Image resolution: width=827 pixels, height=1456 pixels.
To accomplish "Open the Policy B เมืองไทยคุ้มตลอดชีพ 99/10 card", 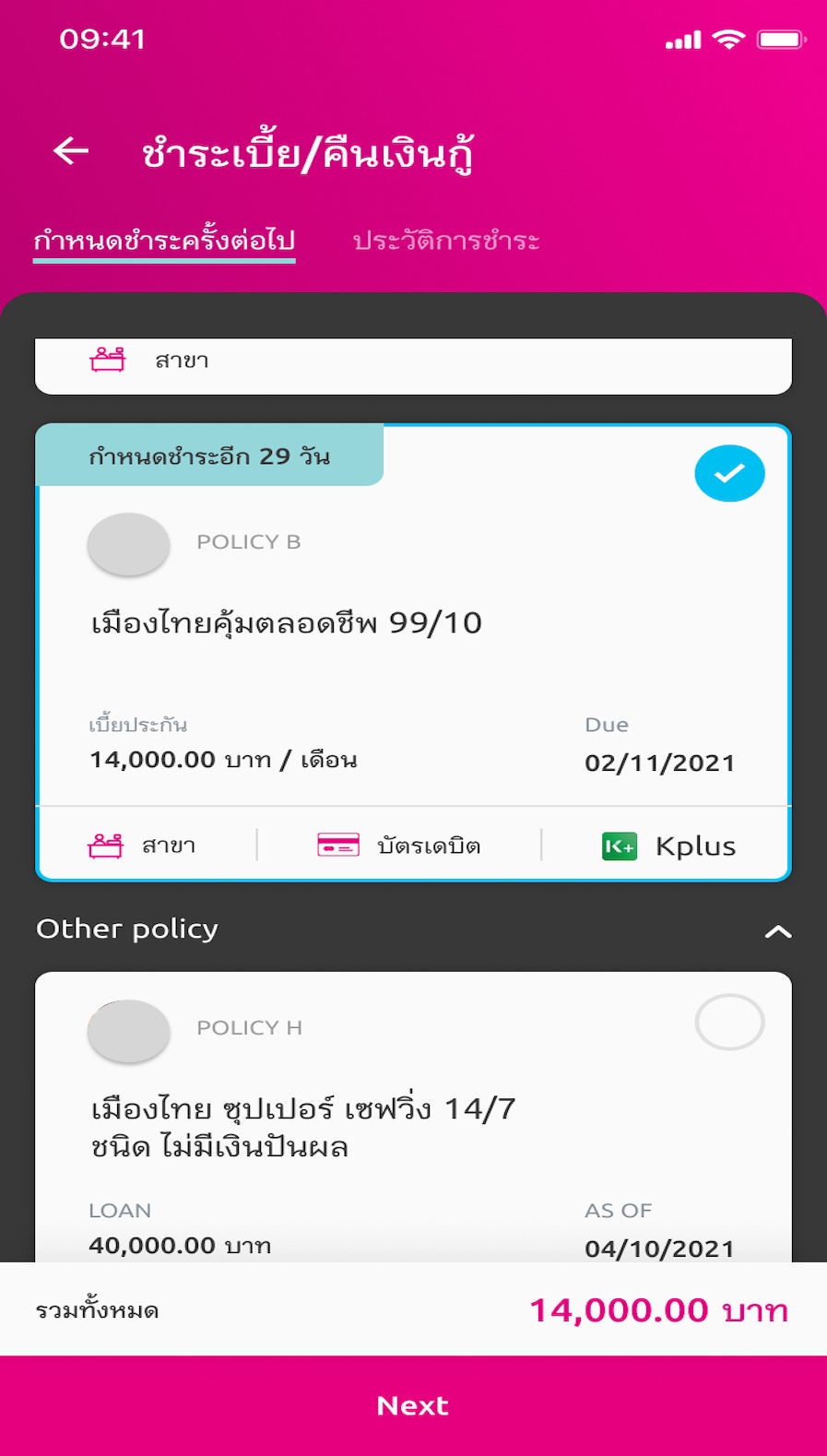I will coord(286,623).
